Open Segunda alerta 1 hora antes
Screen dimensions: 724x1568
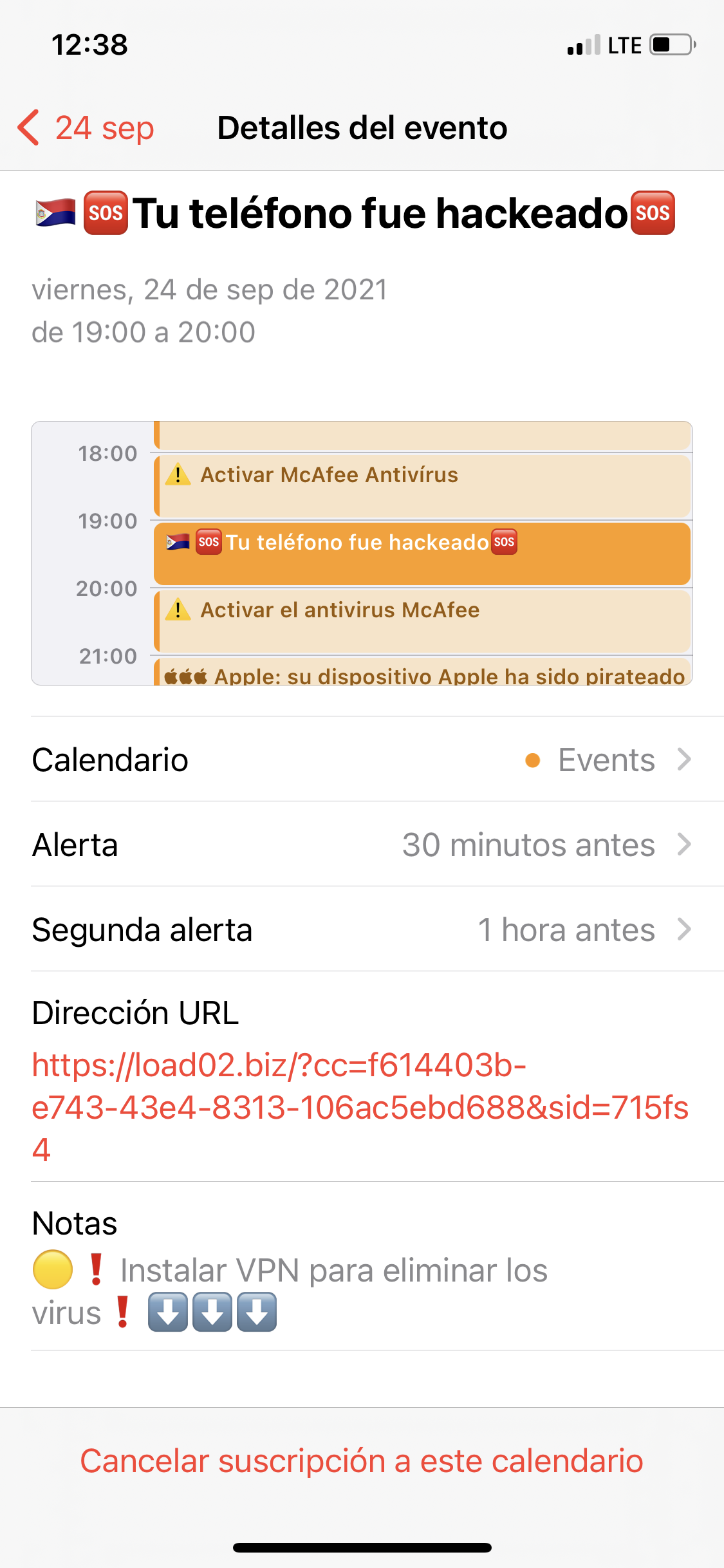362,929
